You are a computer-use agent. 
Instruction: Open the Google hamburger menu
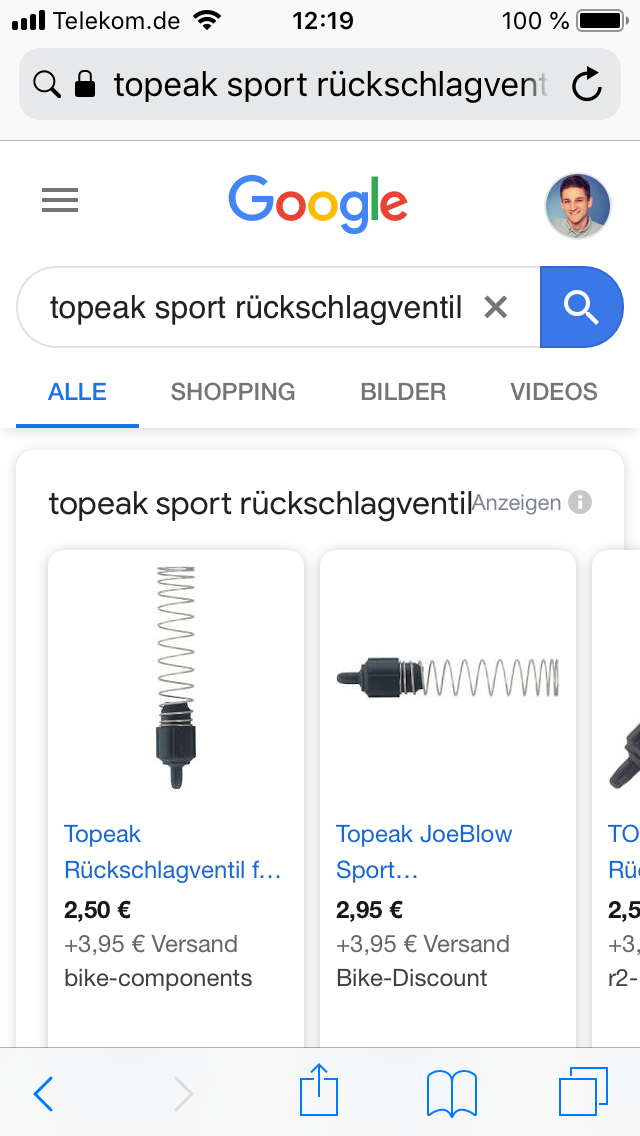pos(60,202)
